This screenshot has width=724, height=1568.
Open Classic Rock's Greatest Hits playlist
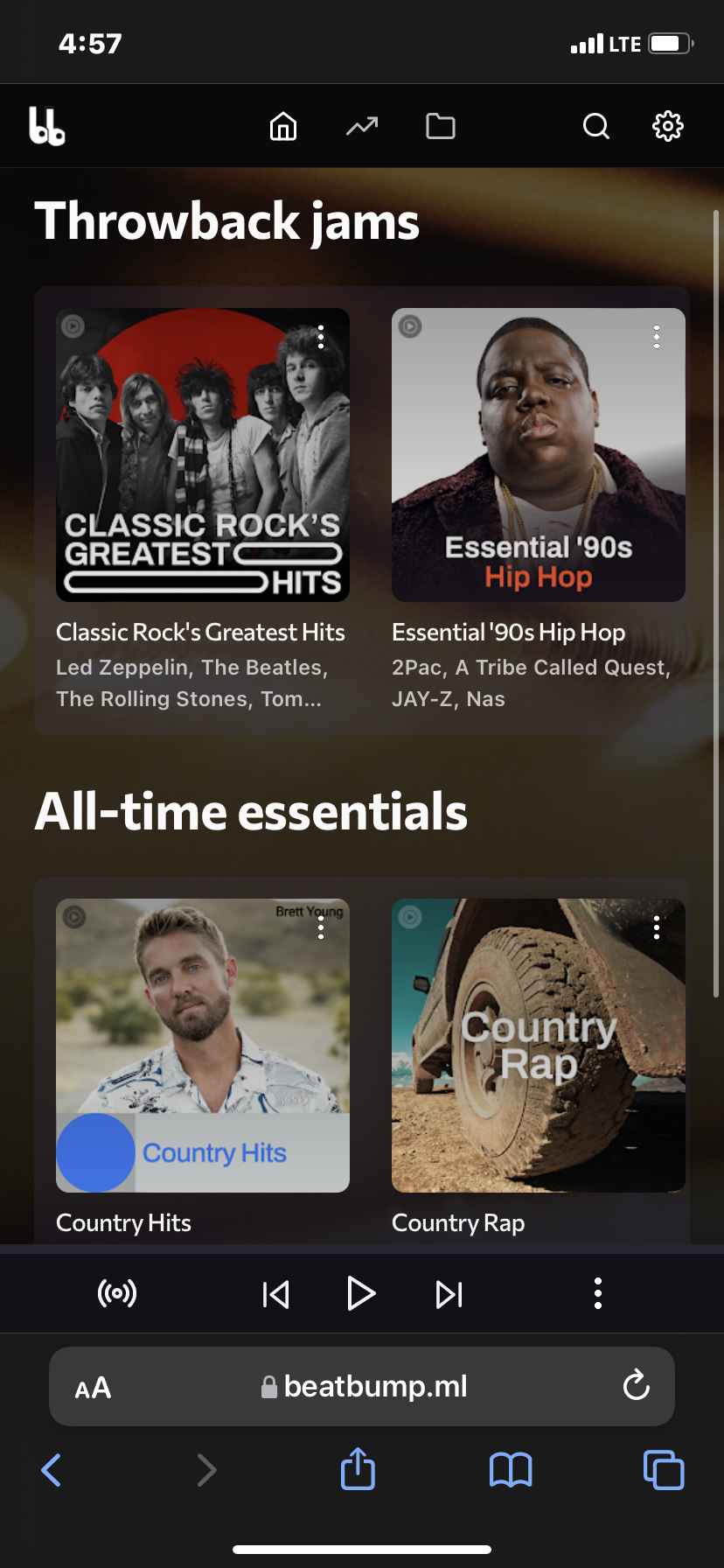coord(203,455)
